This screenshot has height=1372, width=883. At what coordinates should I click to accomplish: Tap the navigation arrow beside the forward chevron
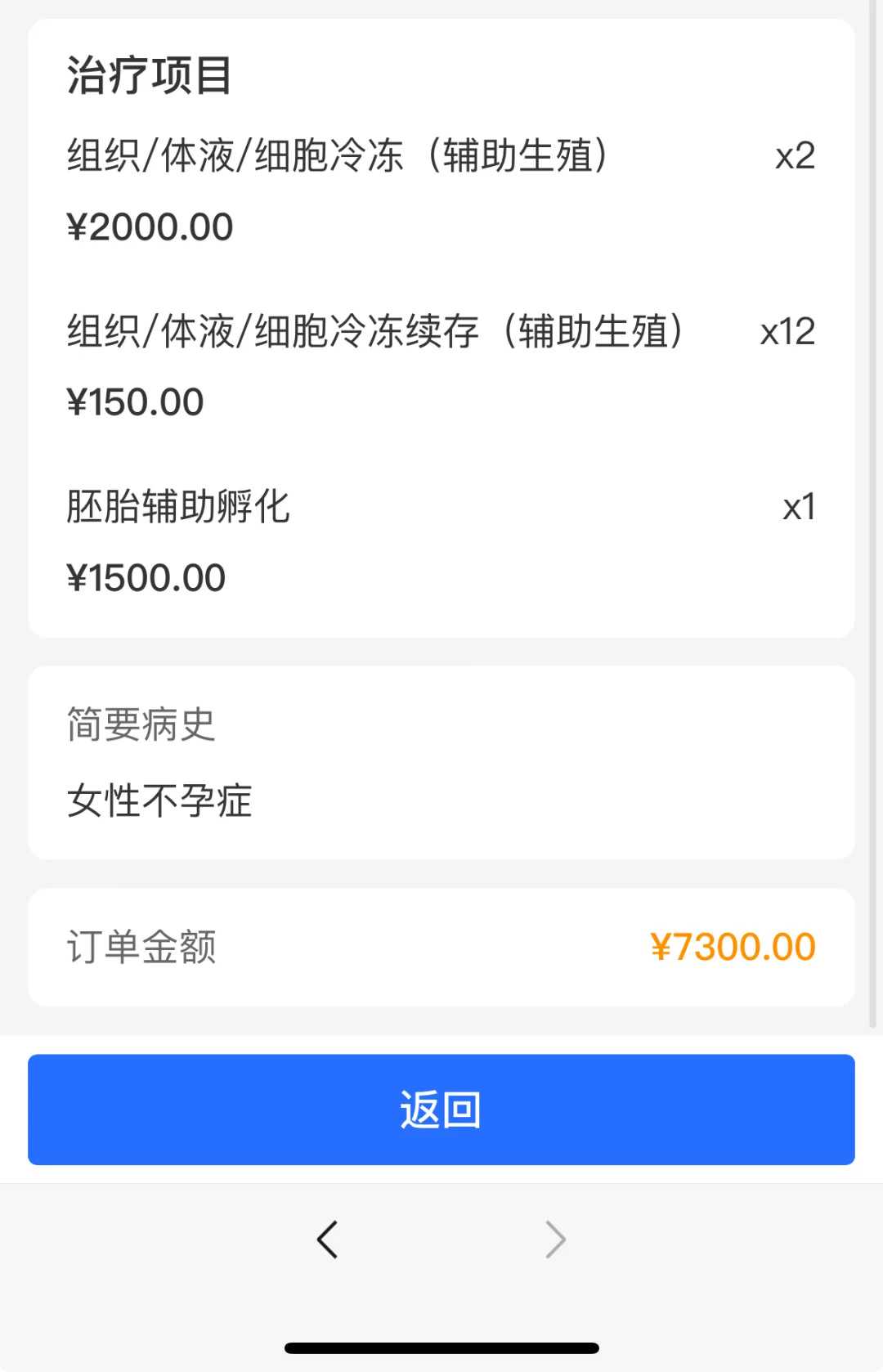[327, 1240]
